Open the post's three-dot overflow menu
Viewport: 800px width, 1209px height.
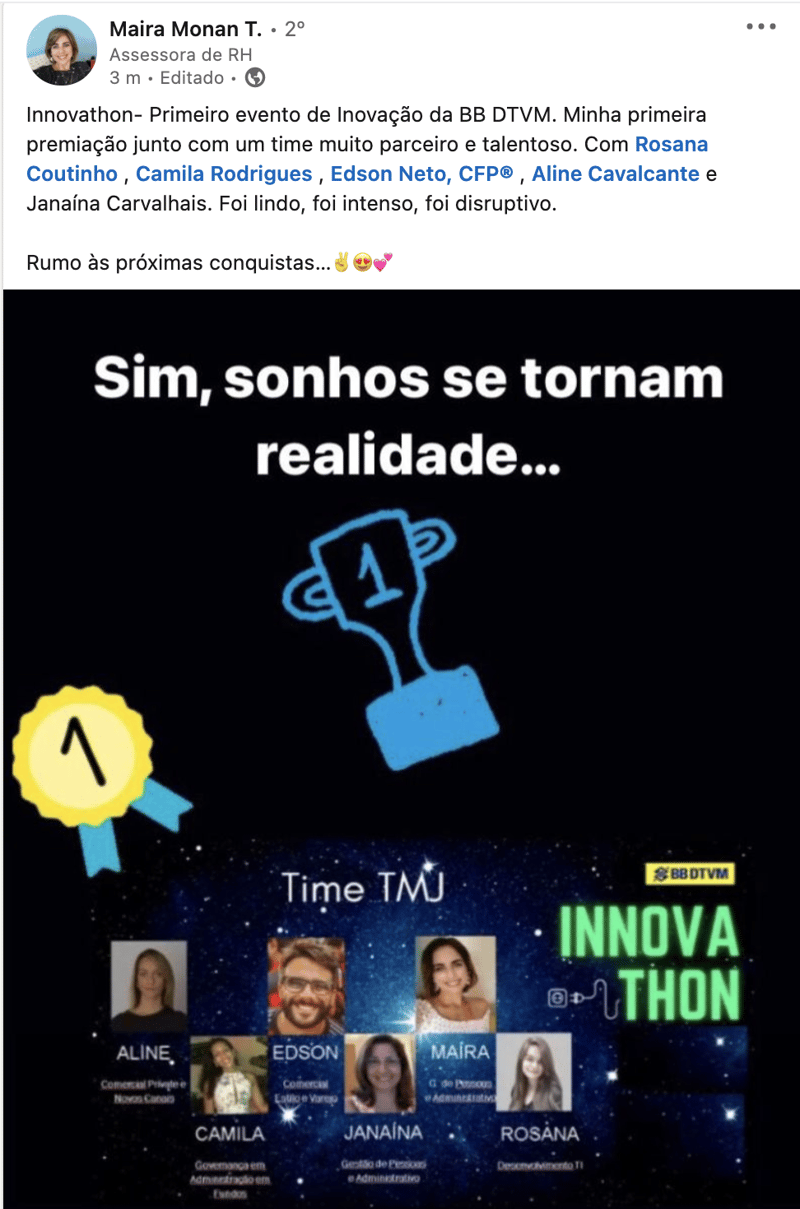pos(761,27)
